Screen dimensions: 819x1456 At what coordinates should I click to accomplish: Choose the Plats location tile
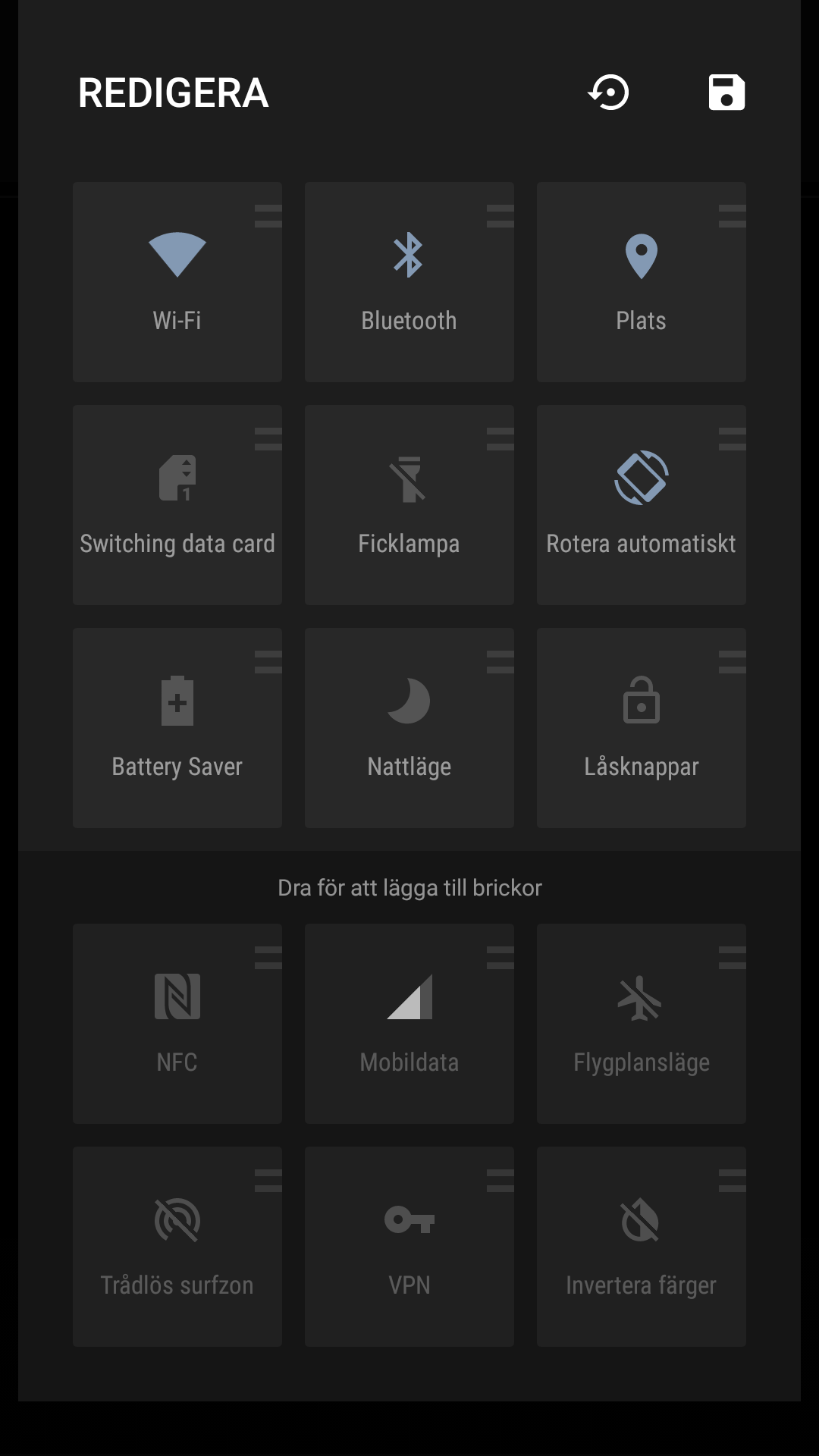pyautogui.click(x=642, y=282)
